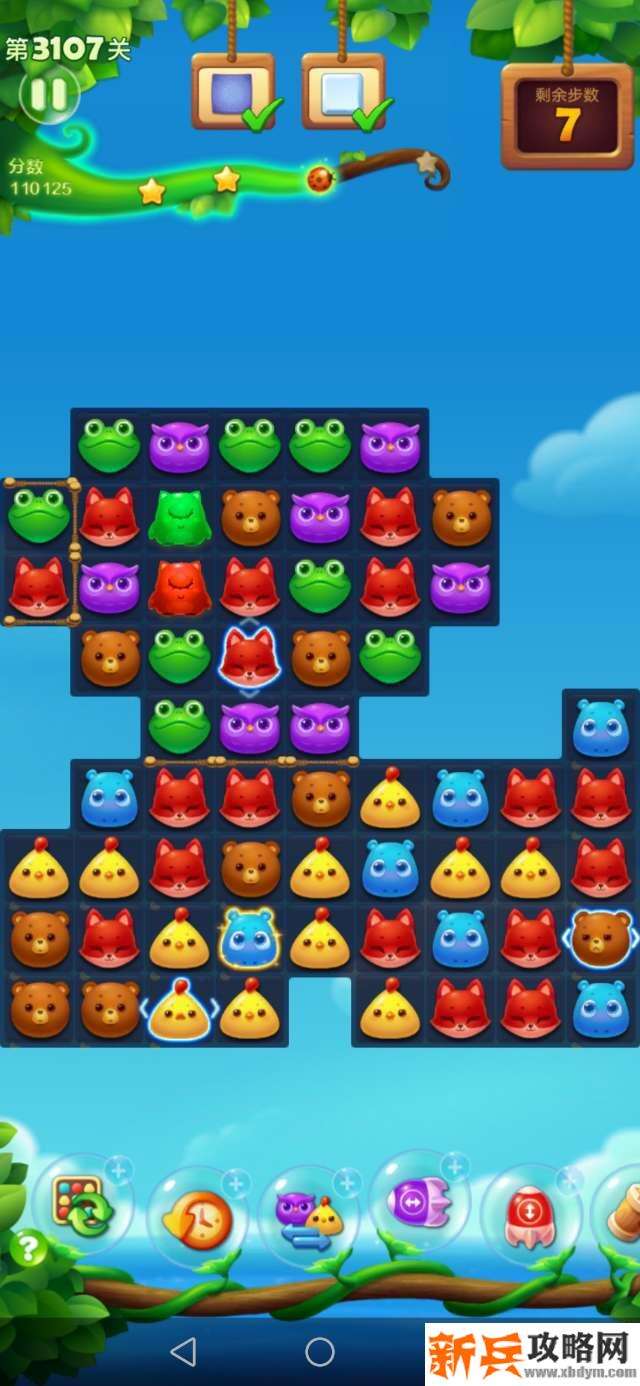Pause the game
Viewport: 640px width, 1386px height.
[x=47, y=95]
